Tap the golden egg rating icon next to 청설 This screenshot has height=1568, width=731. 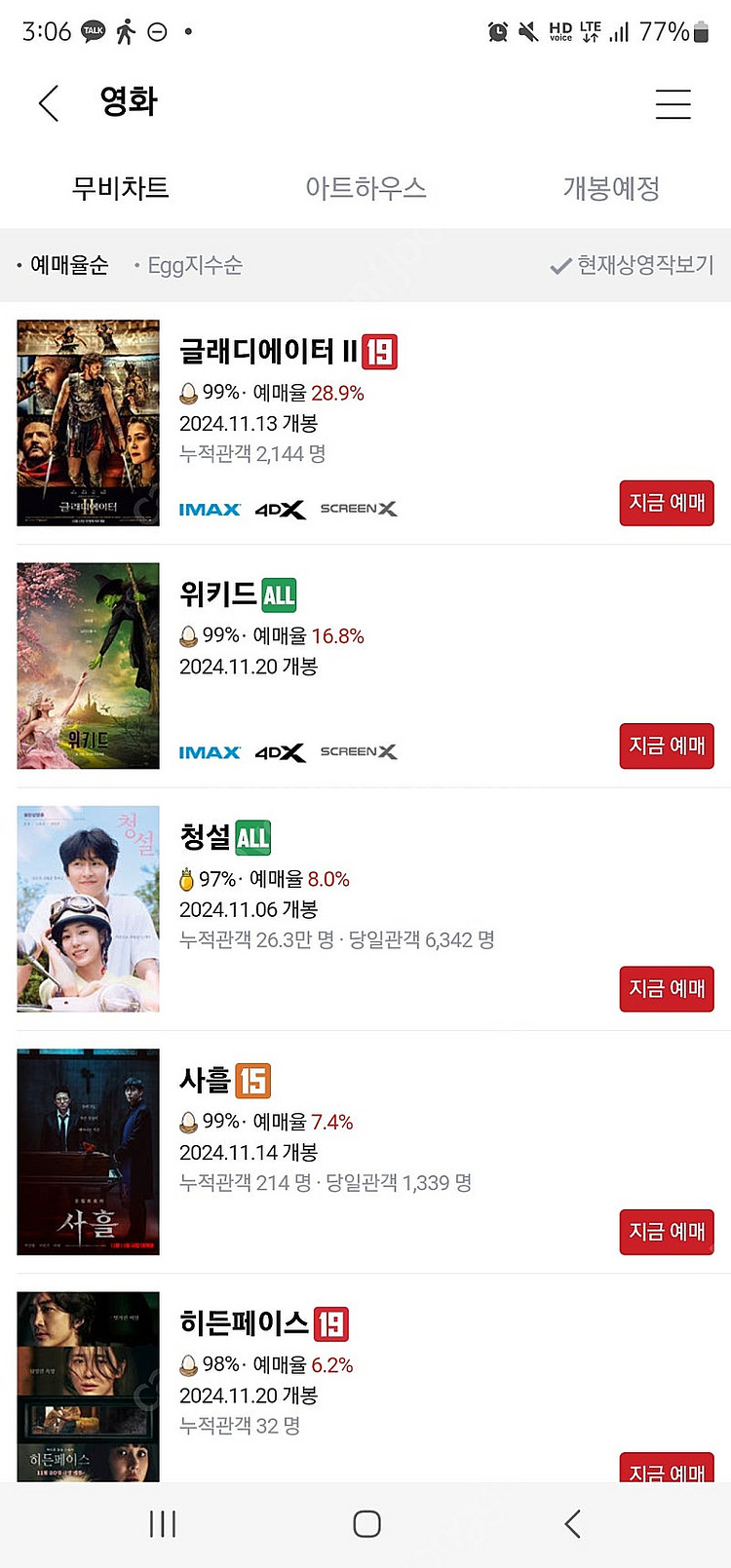point(187,877)
